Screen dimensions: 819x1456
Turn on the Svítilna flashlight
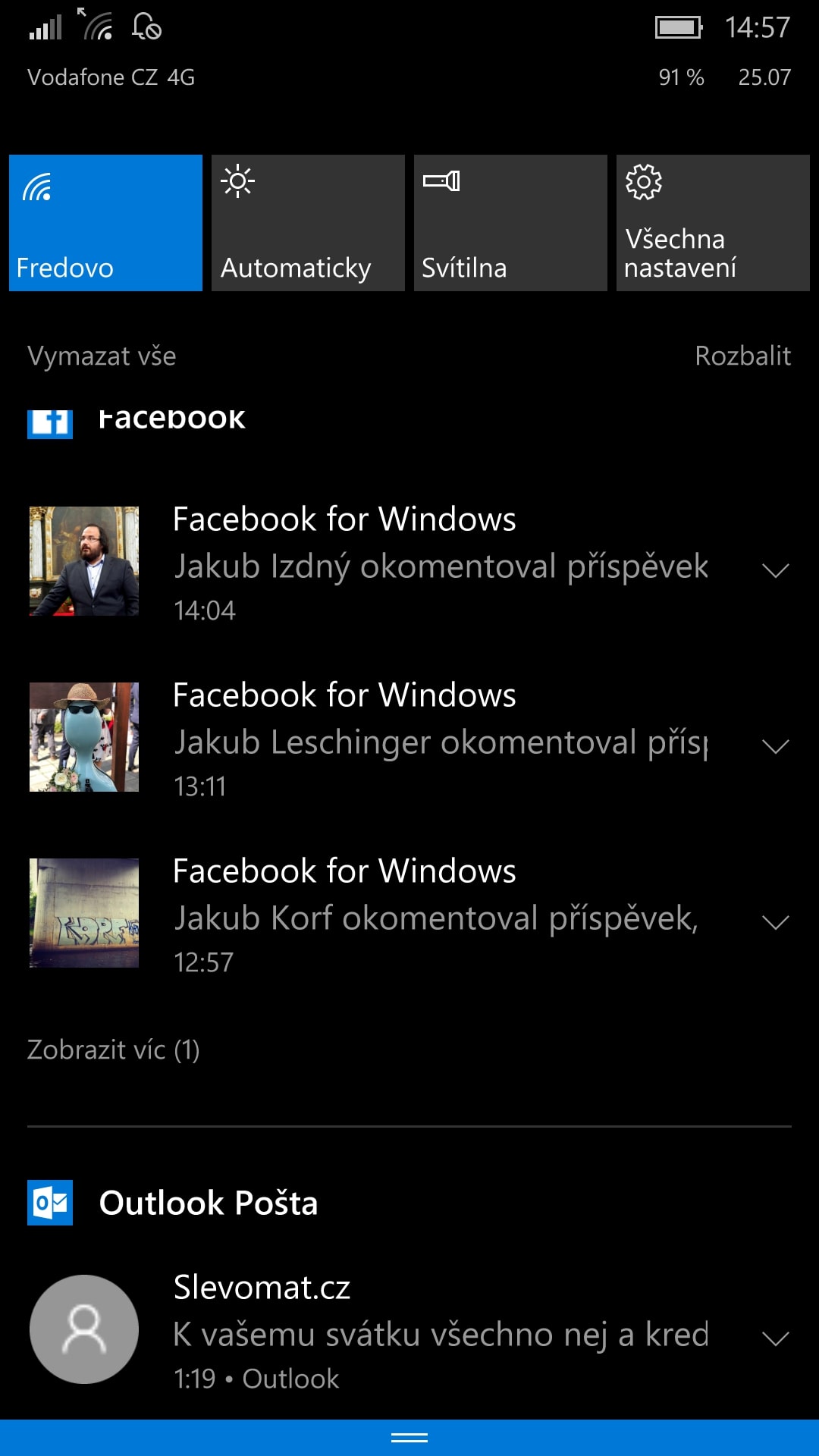[x=510, y=223]
